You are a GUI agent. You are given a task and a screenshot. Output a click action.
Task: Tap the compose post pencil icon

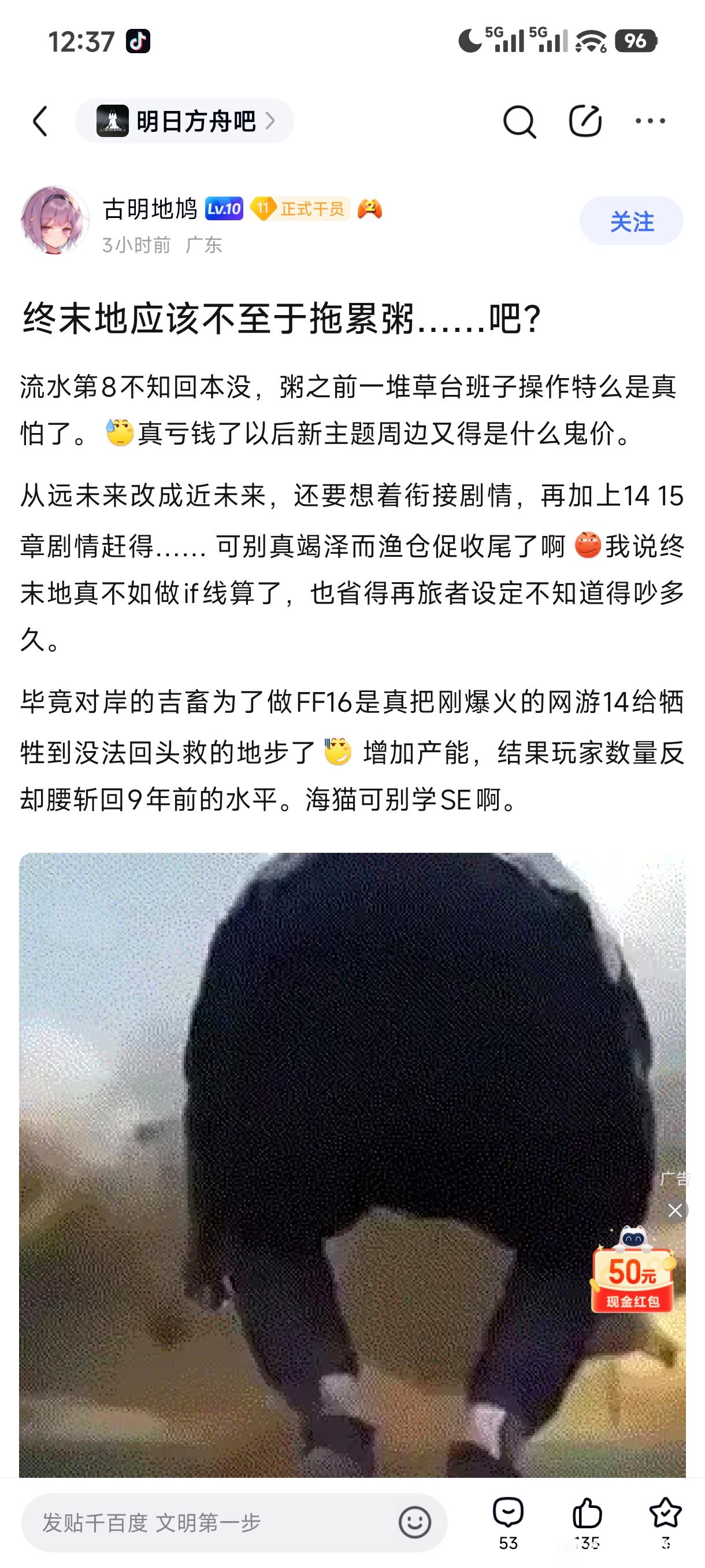pyautogui.click(x=585, y=120)
